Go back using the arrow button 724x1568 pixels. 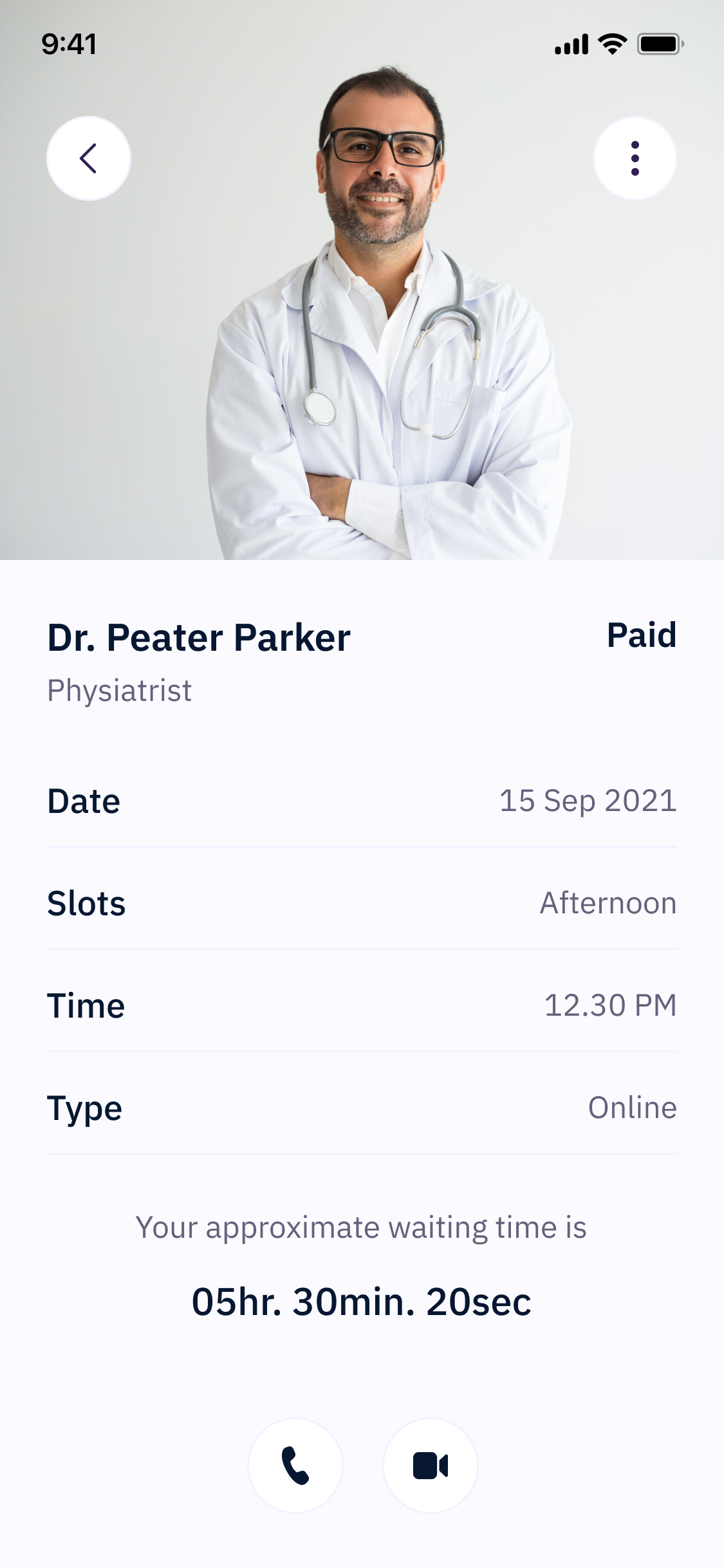point(89,158)
